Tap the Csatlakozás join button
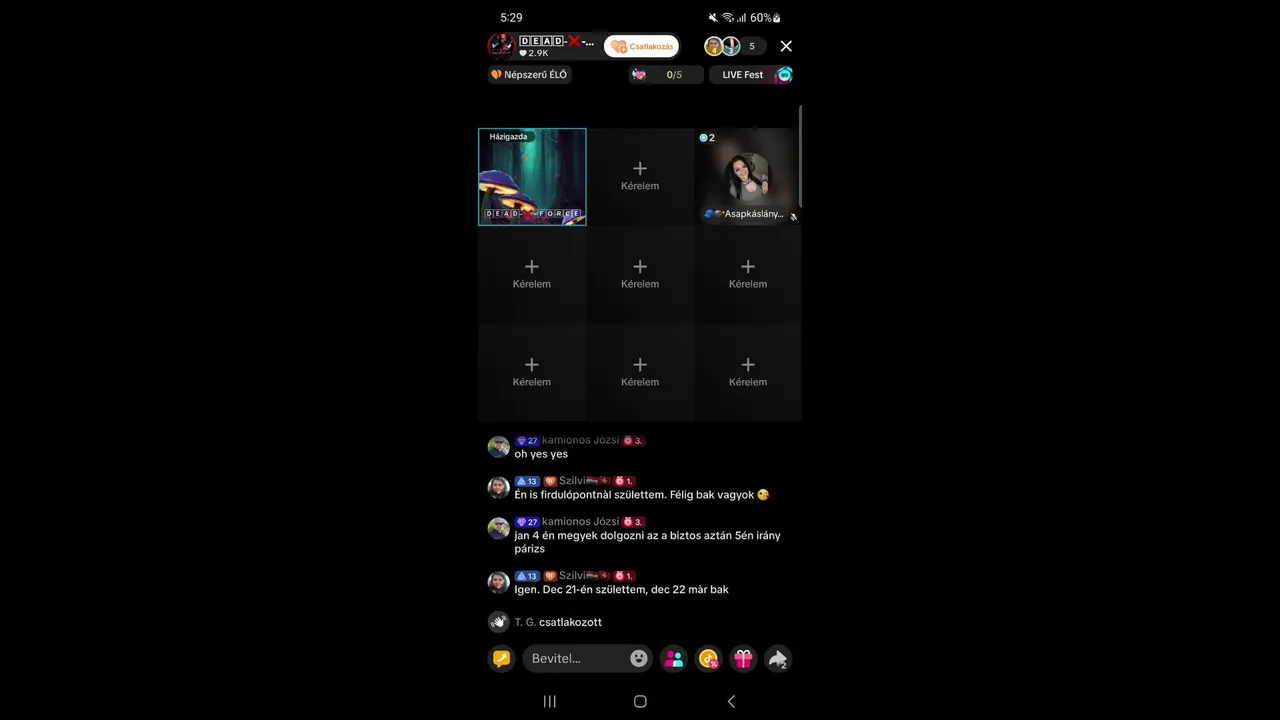This screenshot has height=720, width=1280. [x=641, y=46]
